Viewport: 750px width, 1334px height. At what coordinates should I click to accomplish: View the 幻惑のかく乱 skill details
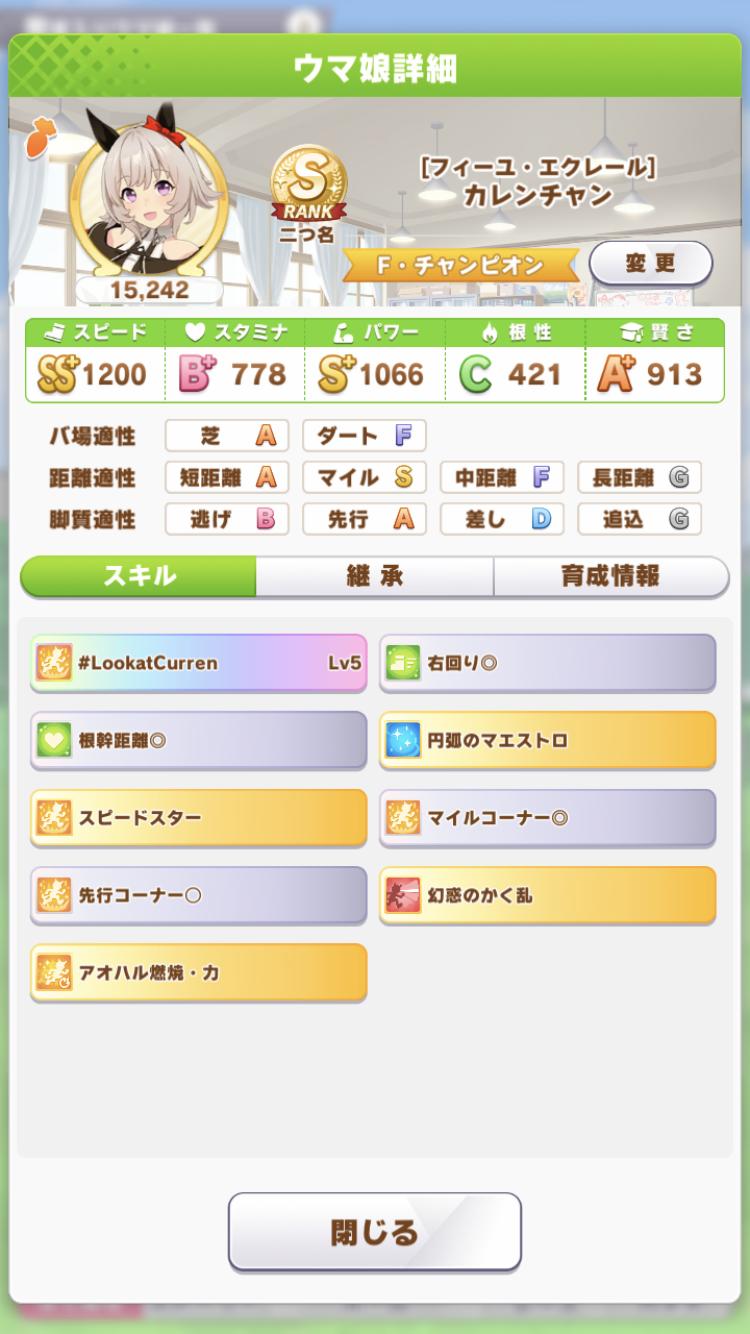click(547, 895)
